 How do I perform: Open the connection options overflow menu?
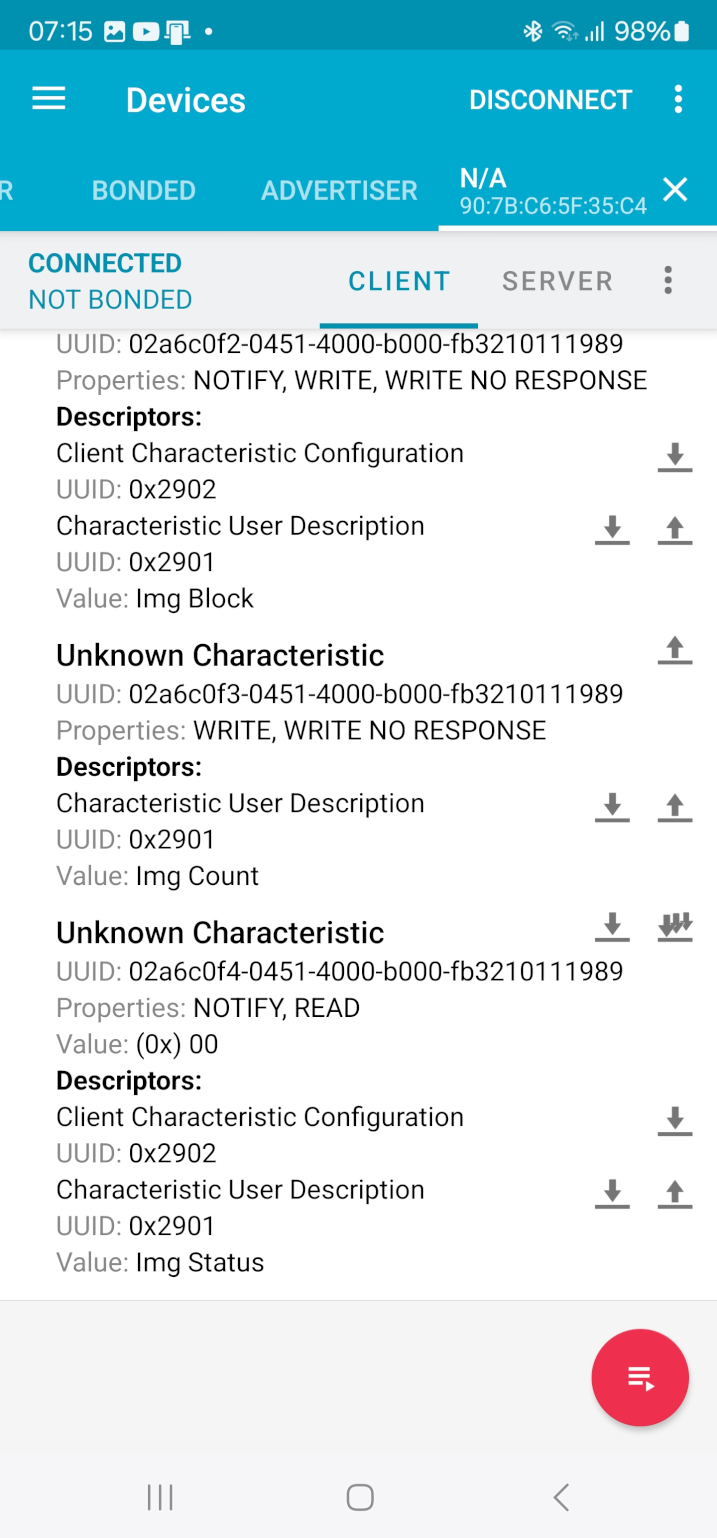tap(668, 280)
